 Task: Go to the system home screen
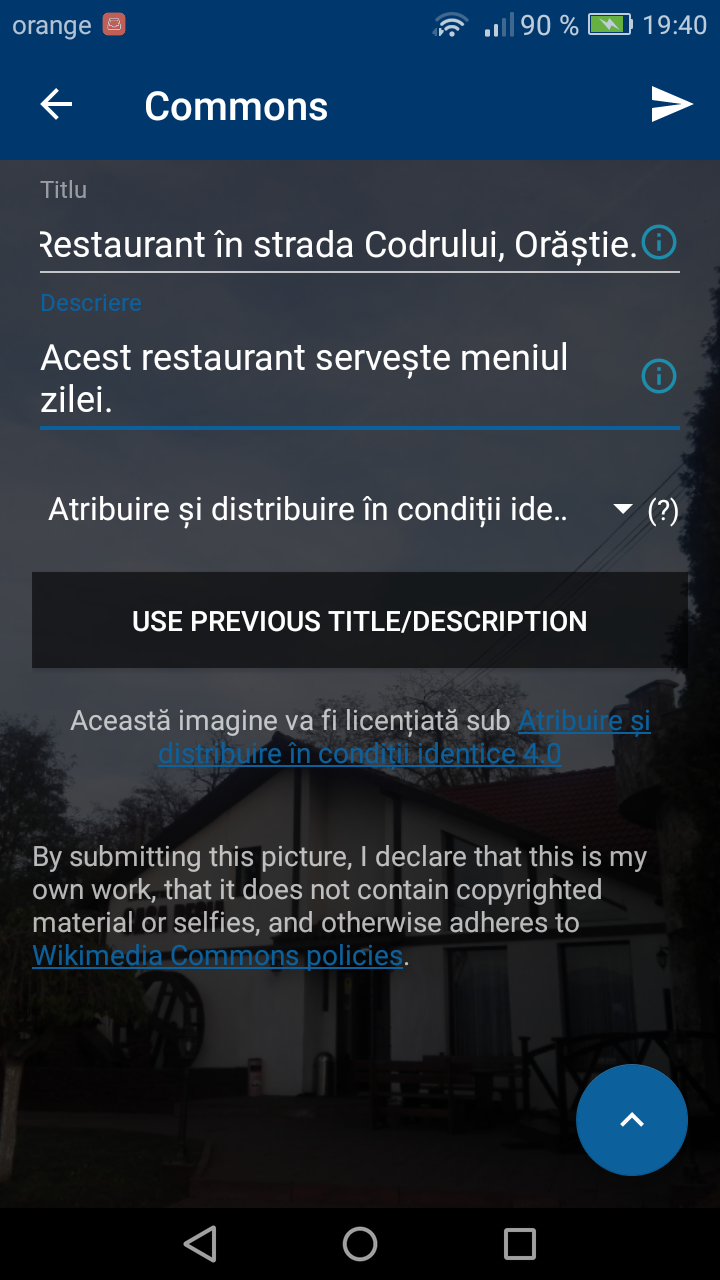360,1244
